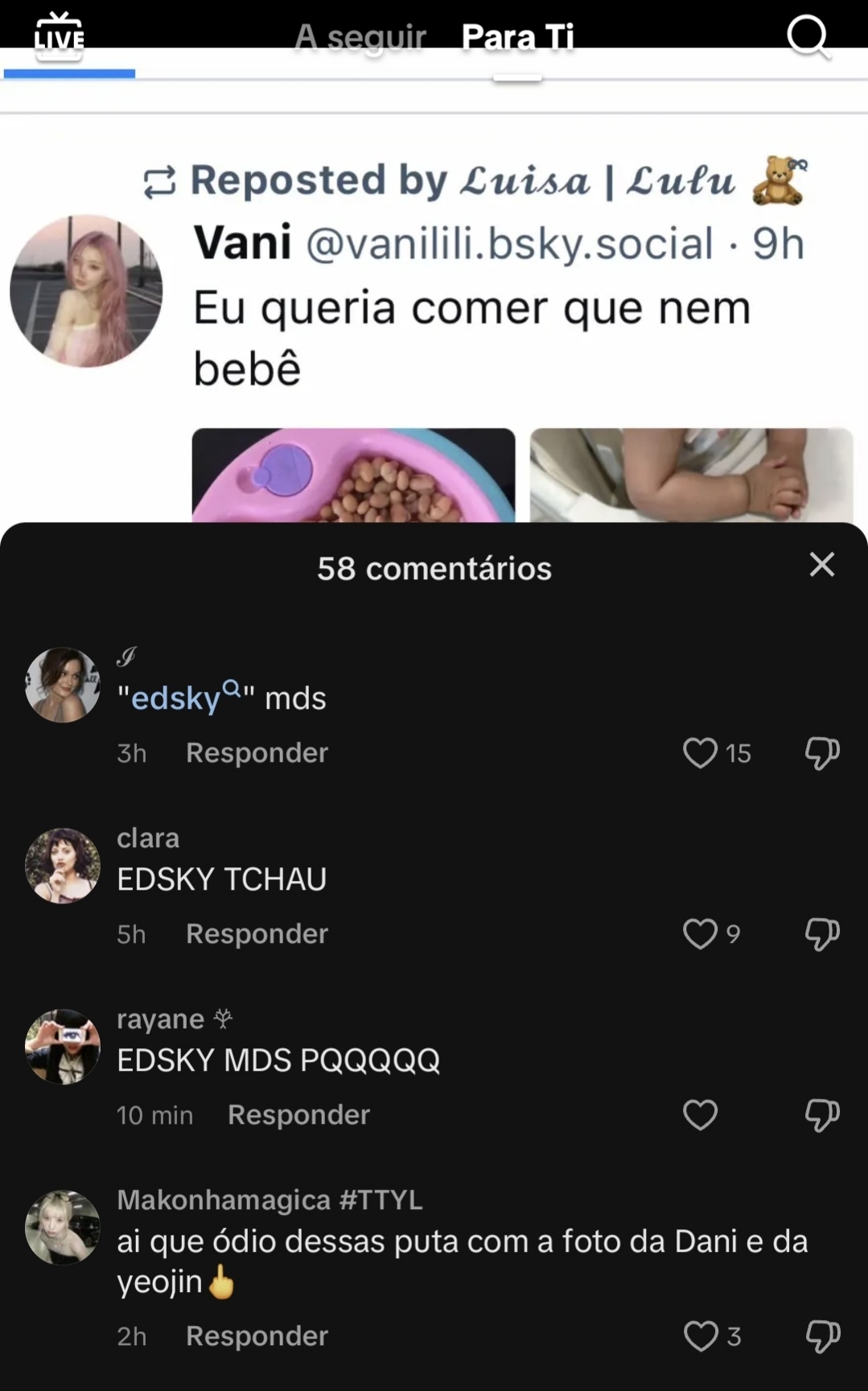Viewport: 868px width, 1391px height.
Task: Reply to Makonhamagica's comment
Action: coord(257,1336)
